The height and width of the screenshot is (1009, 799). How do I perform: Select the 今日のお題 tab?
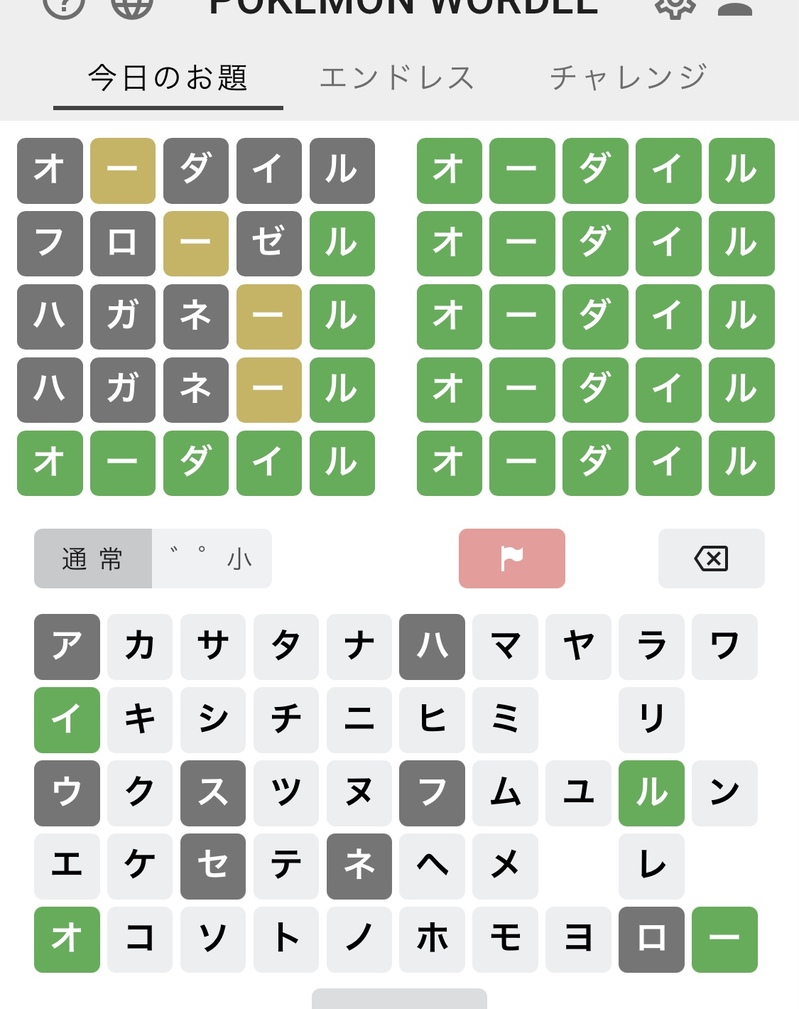click(167, 78)
